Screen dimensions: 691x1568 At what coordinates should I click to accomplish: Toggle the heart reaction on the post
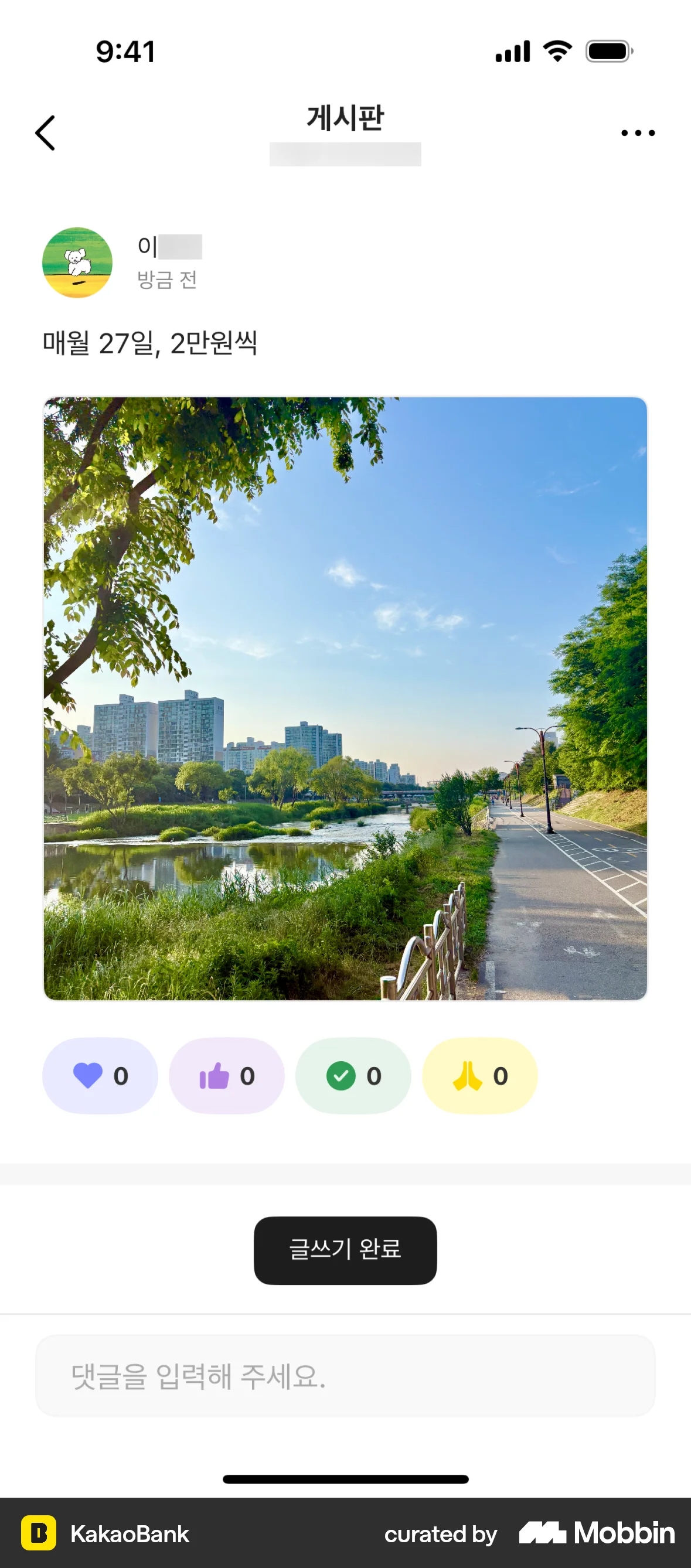coord(100,1076)
